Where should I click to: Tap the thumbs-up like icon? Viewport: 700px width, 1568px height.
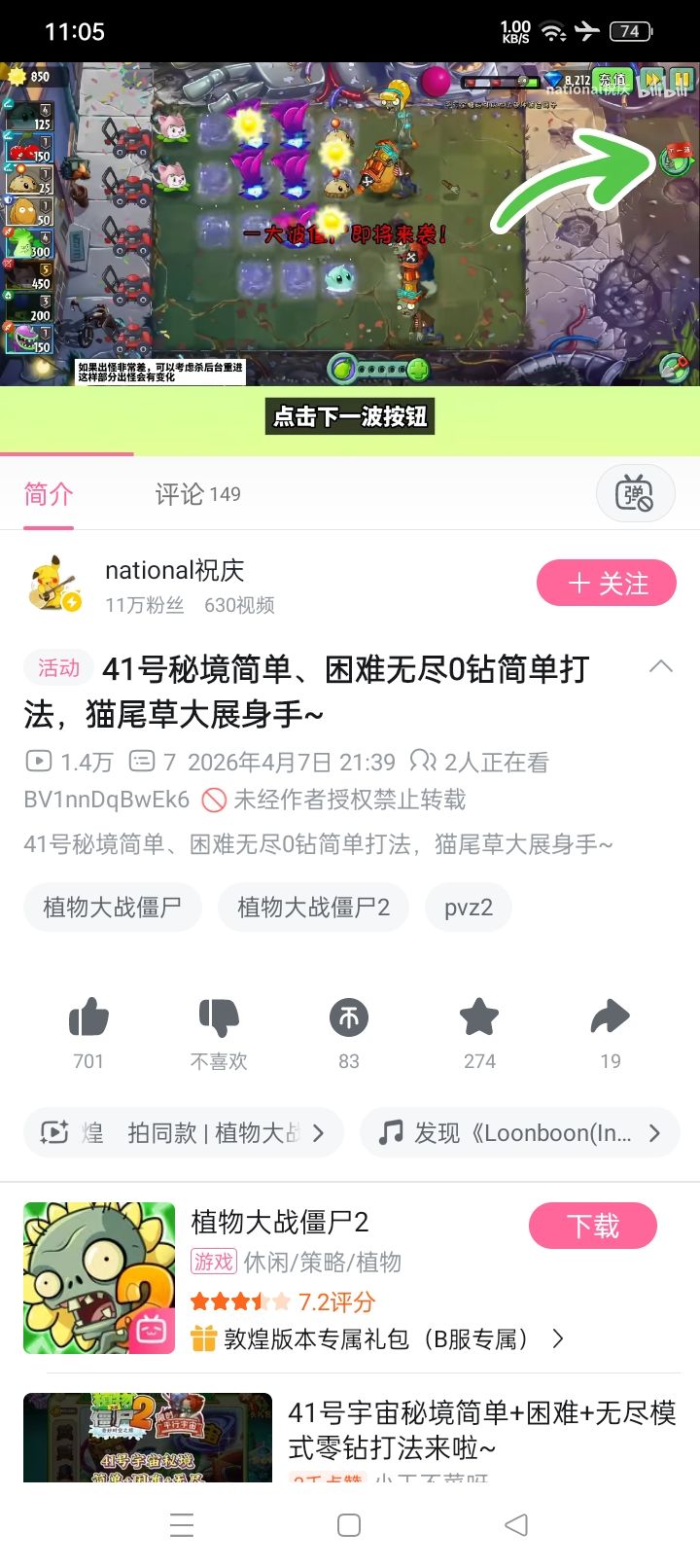88,1016
